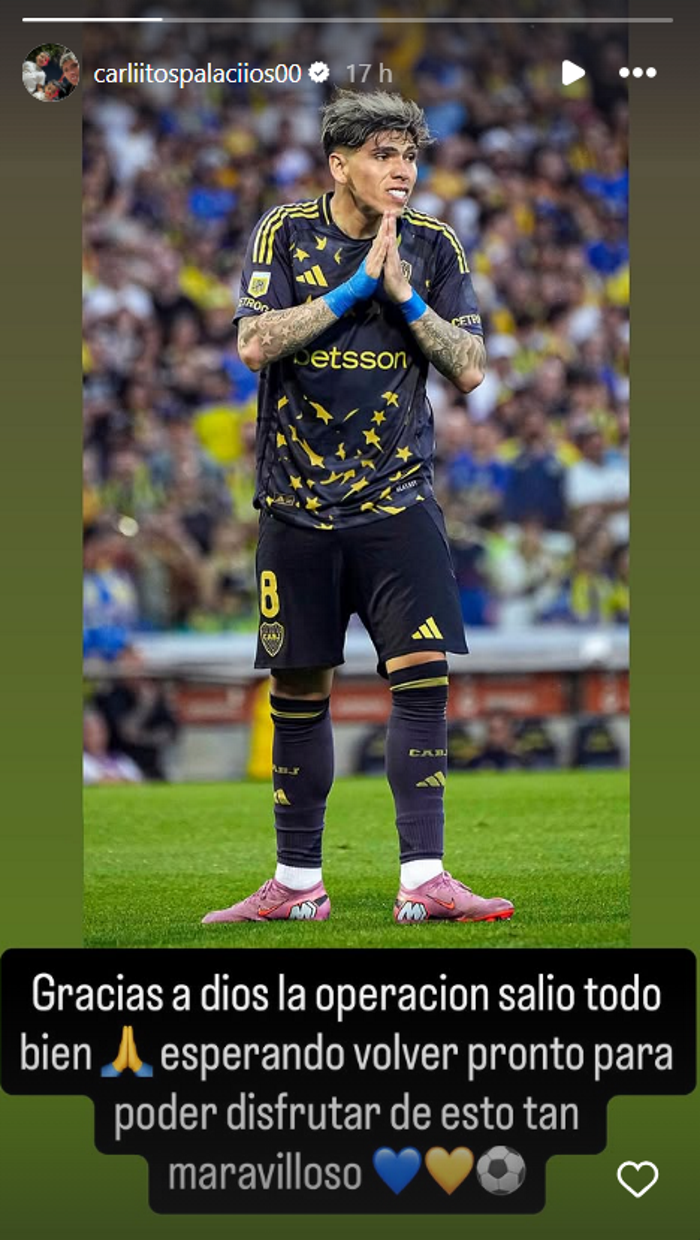Open the three-dot more options menu
The height and width of the screenshot is (1240, 700).
click(x=637, y=73)
